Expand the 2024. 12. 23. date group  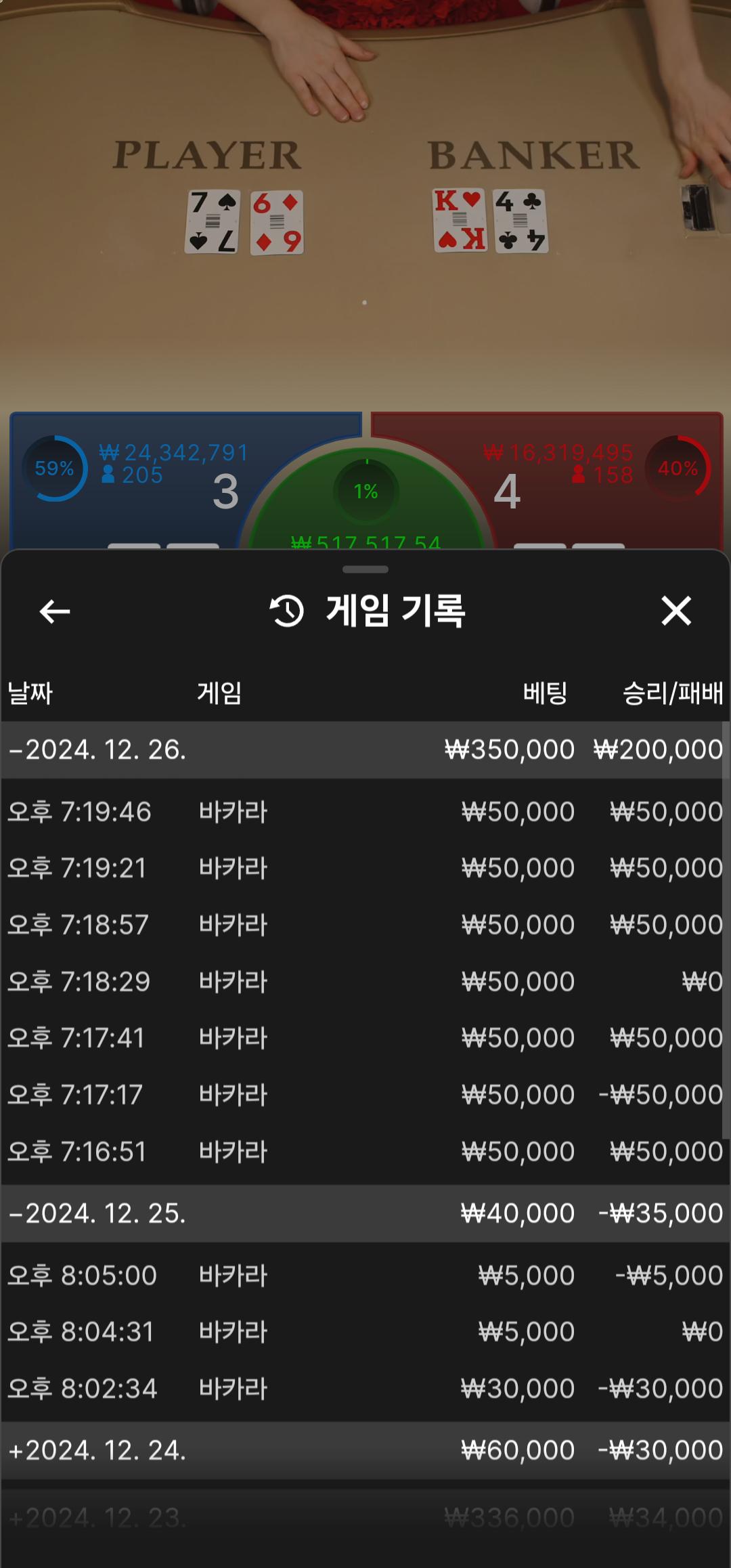[x=98, y=1518]
